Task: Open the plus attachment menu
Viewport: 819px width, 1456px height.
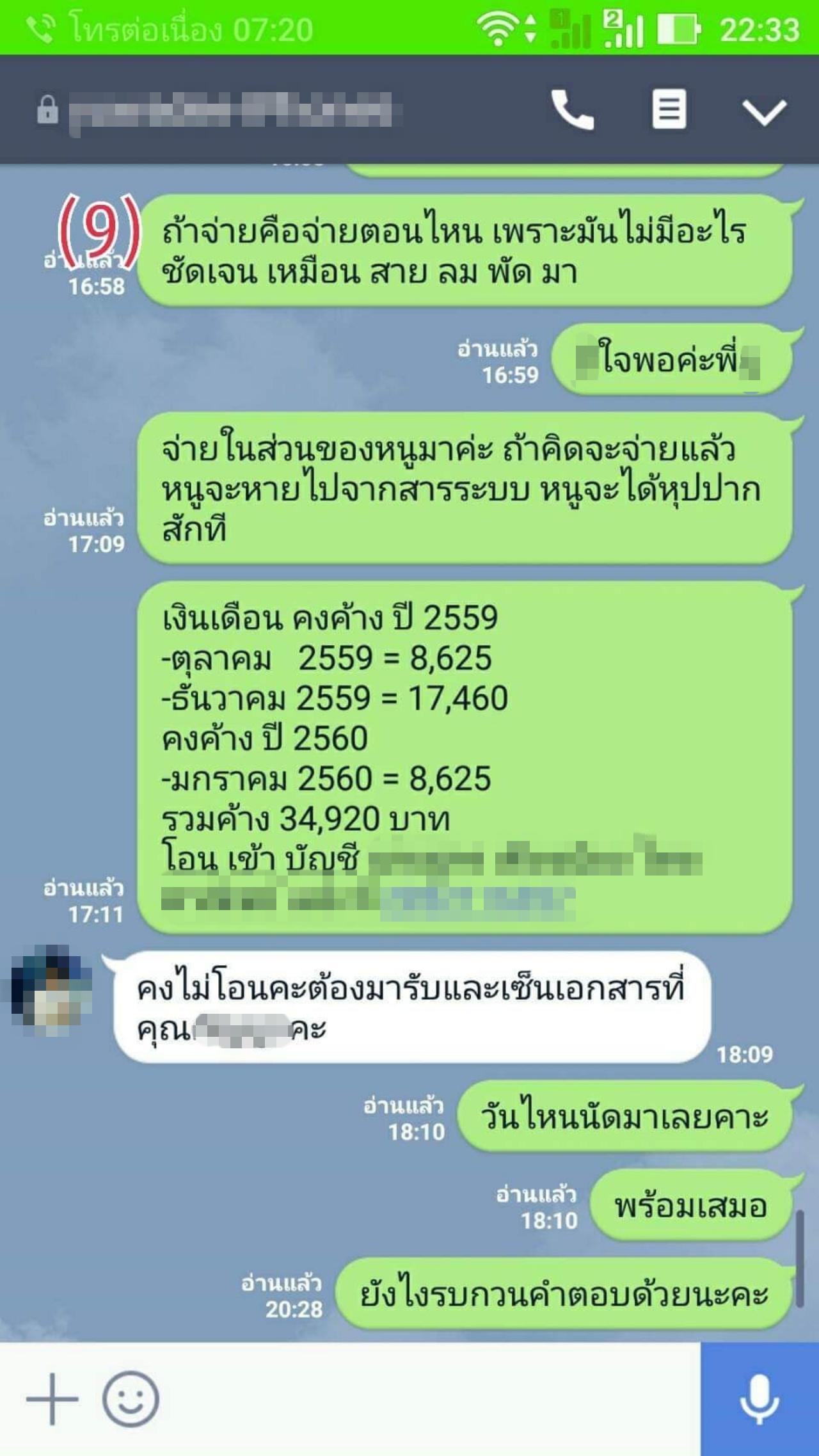Action: [51, 1398]
